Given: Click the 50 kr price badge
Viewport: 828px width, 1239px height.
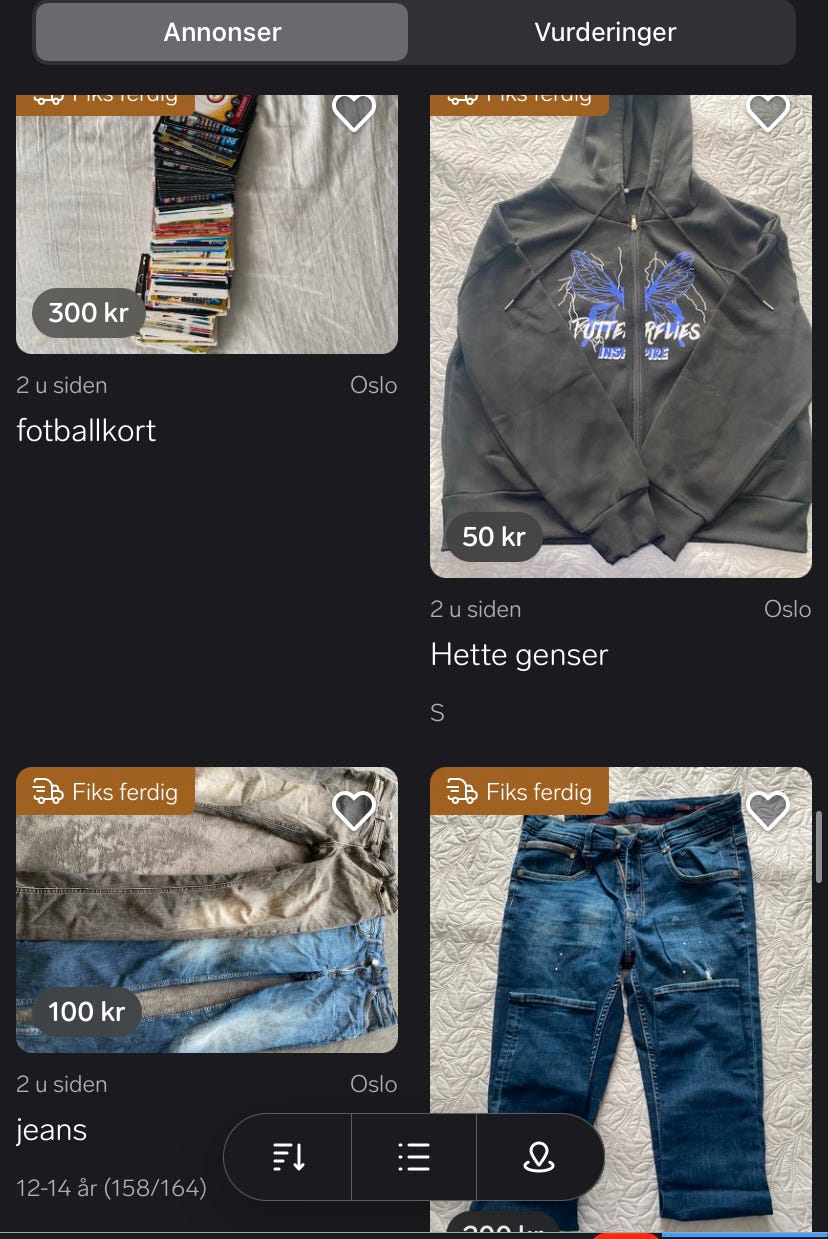Looking at the screenshot, I should pyautogui.click(x=493, y=537).
